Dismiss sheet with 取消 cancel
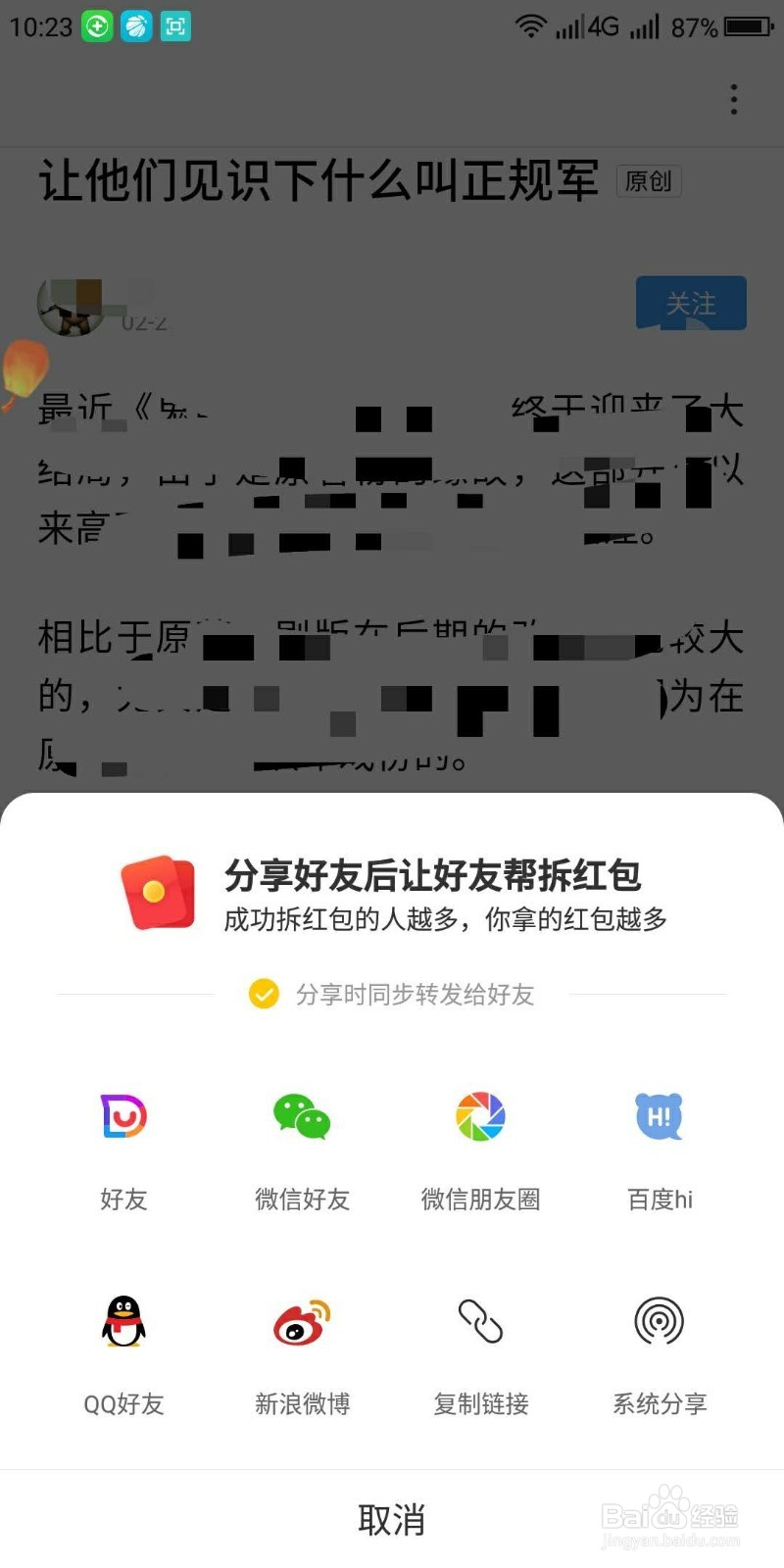The width and height of the screenshot is (784, 1568). [x=391, y=1520]
